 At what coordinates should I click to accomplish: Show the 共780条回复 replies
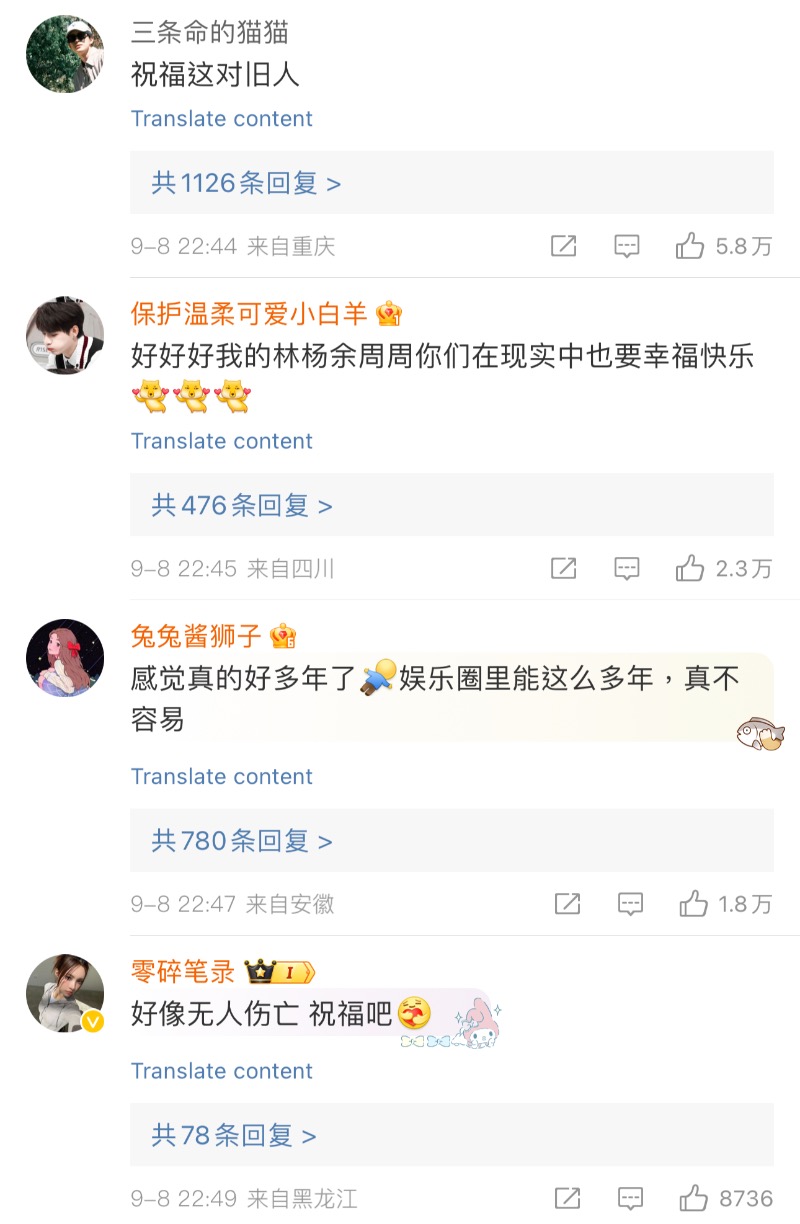pos(242,841)
